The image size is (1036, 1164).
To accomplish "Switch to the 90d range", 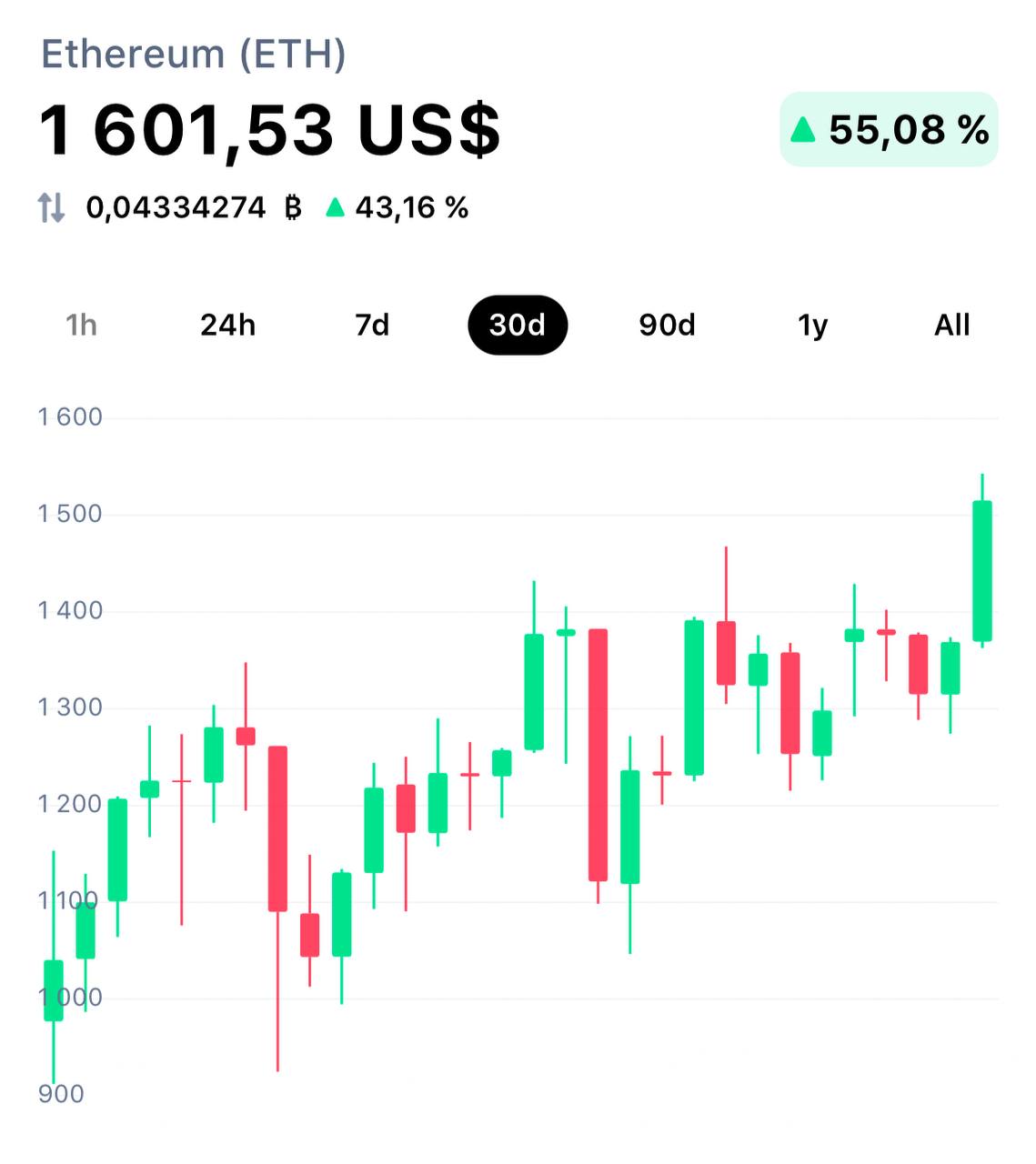I will click(x=667, y=325).
